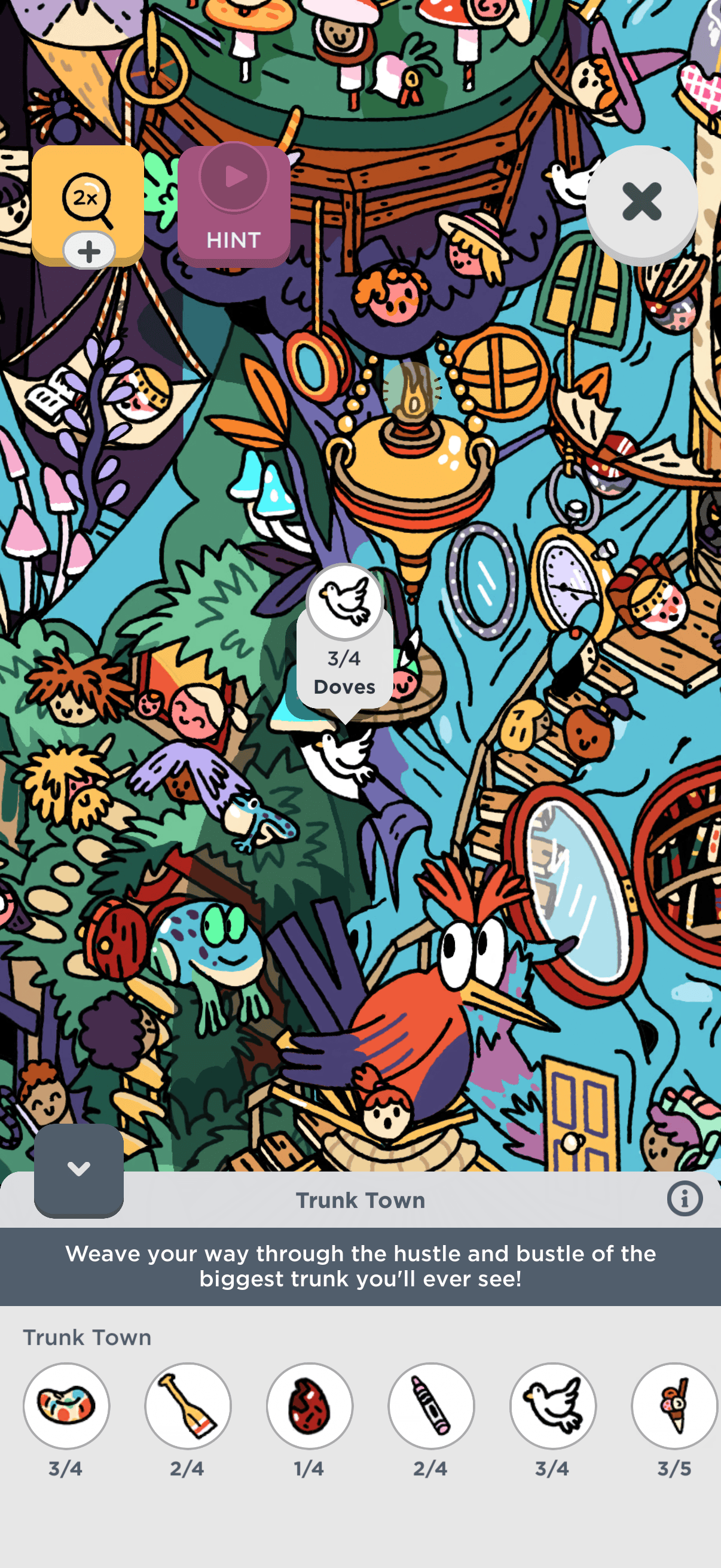
Task: Close the hidden object level
Action: [641, 202]
